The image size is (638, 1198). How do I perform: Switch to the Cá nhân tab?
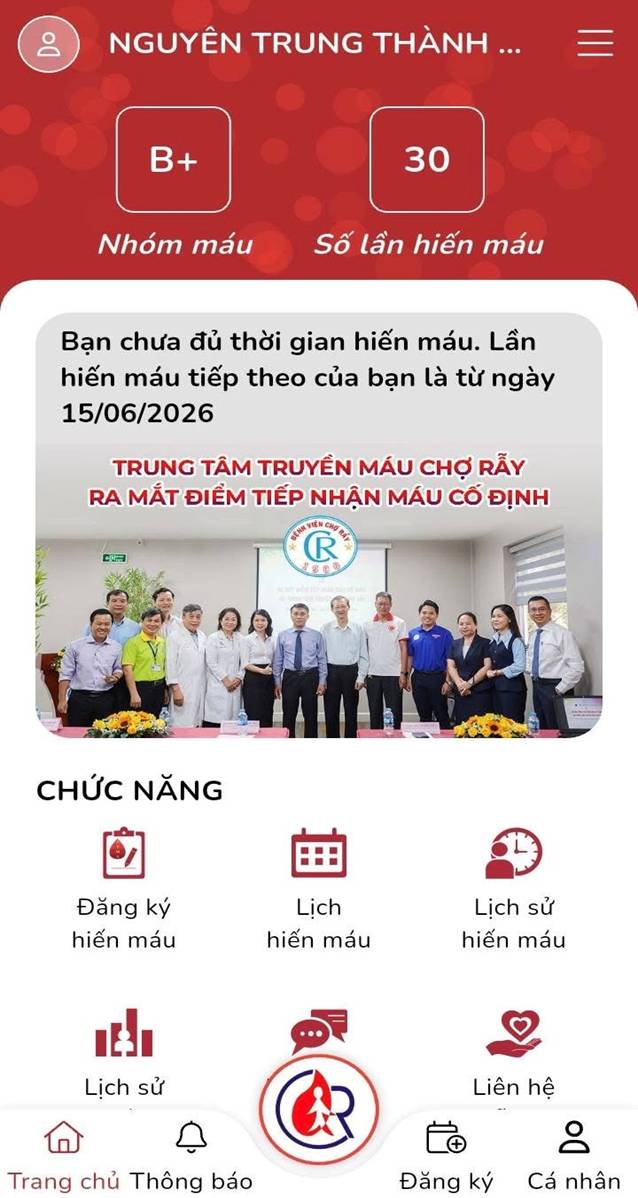(x=574, y=1155)
